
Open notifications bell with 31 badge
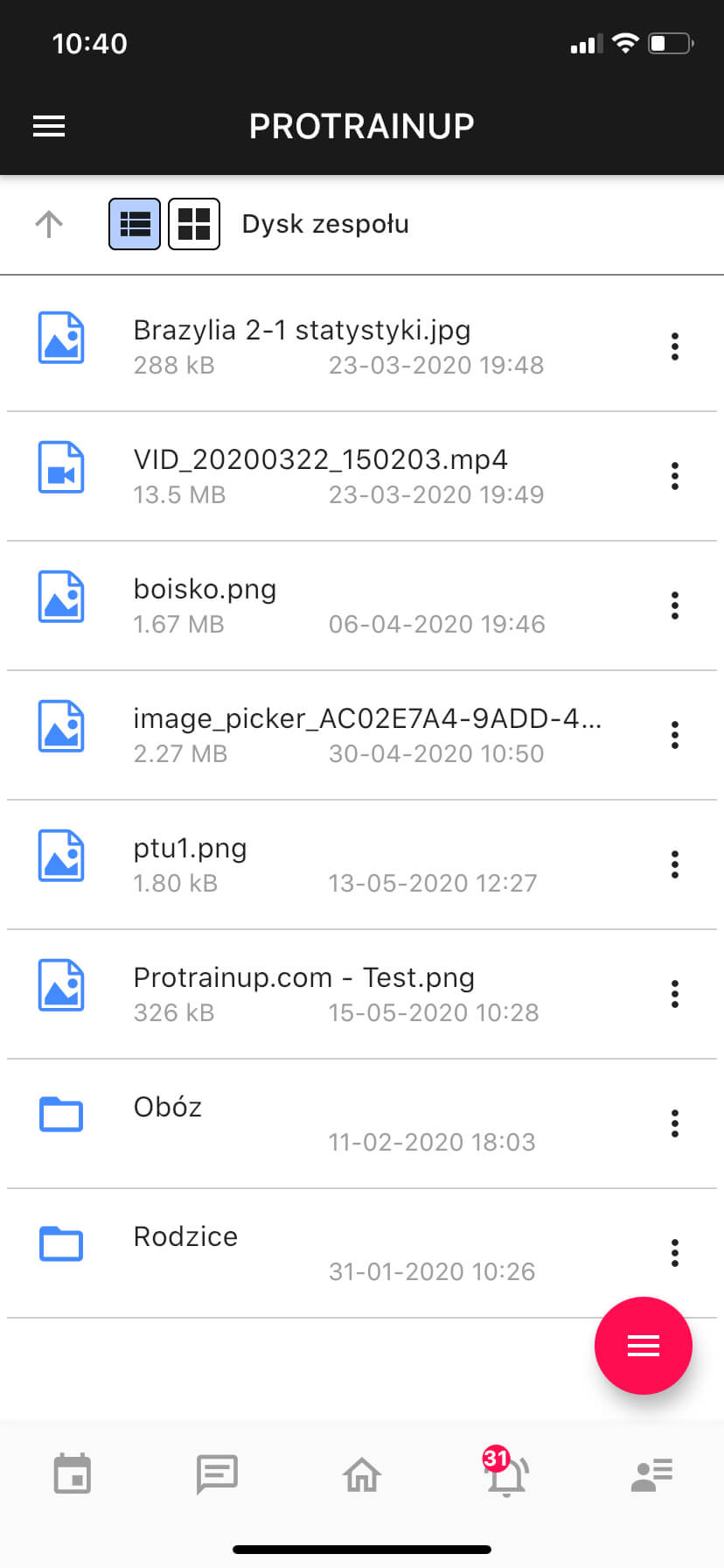tap(506, 1476)
